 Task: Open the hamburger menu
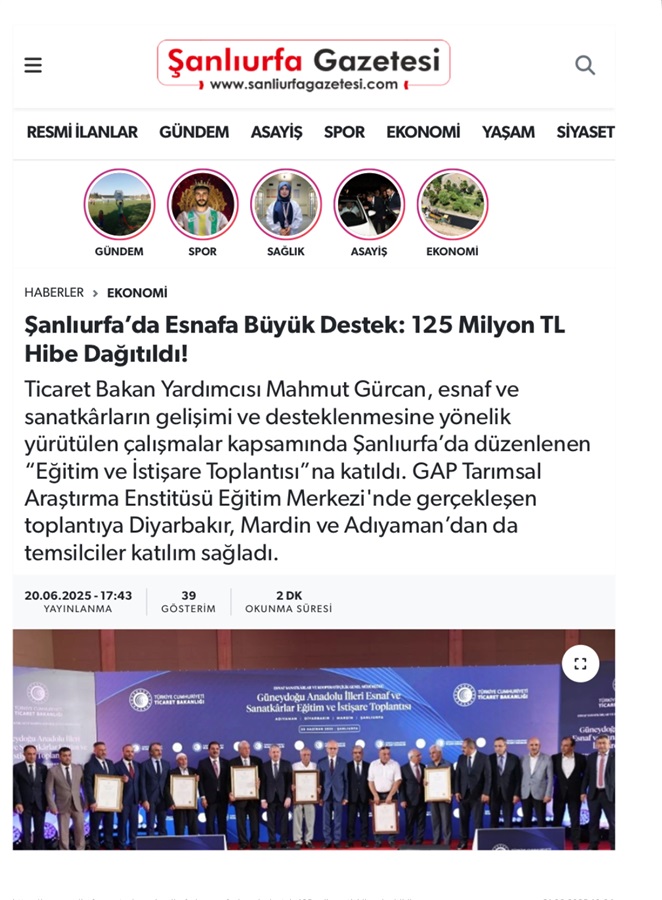[33, 65]
